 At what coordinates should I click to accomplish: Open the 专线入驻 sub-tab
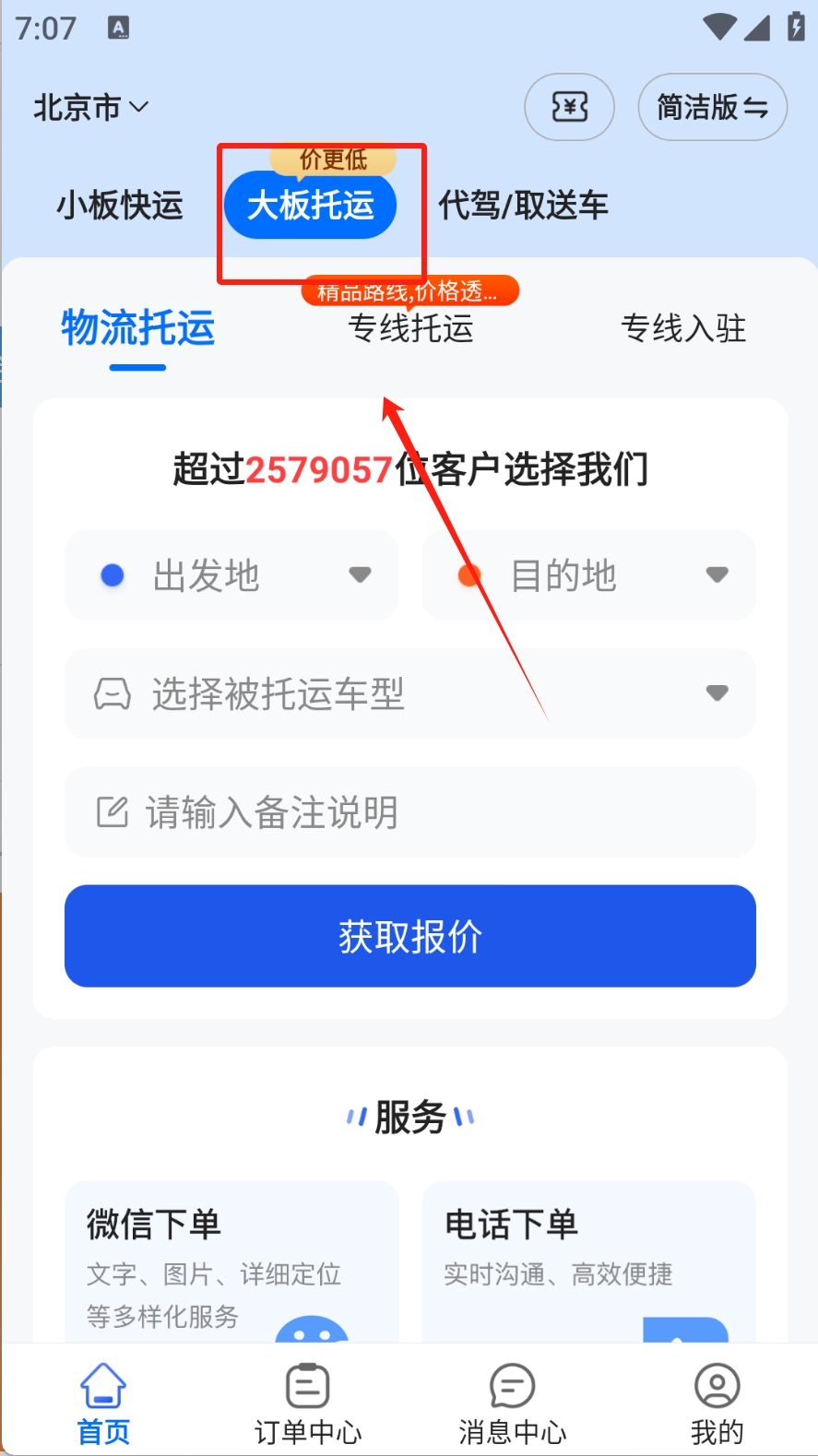pos(683,329)
